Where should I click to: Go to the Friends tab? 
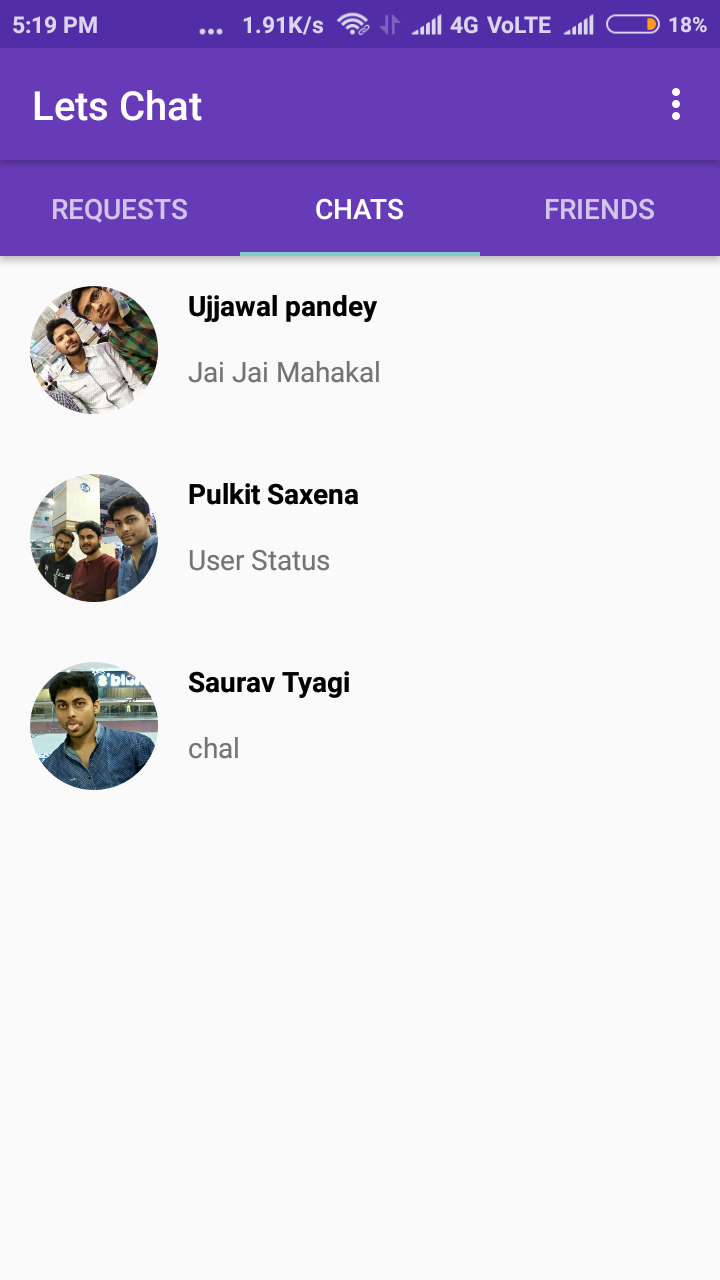pos(599,209)
